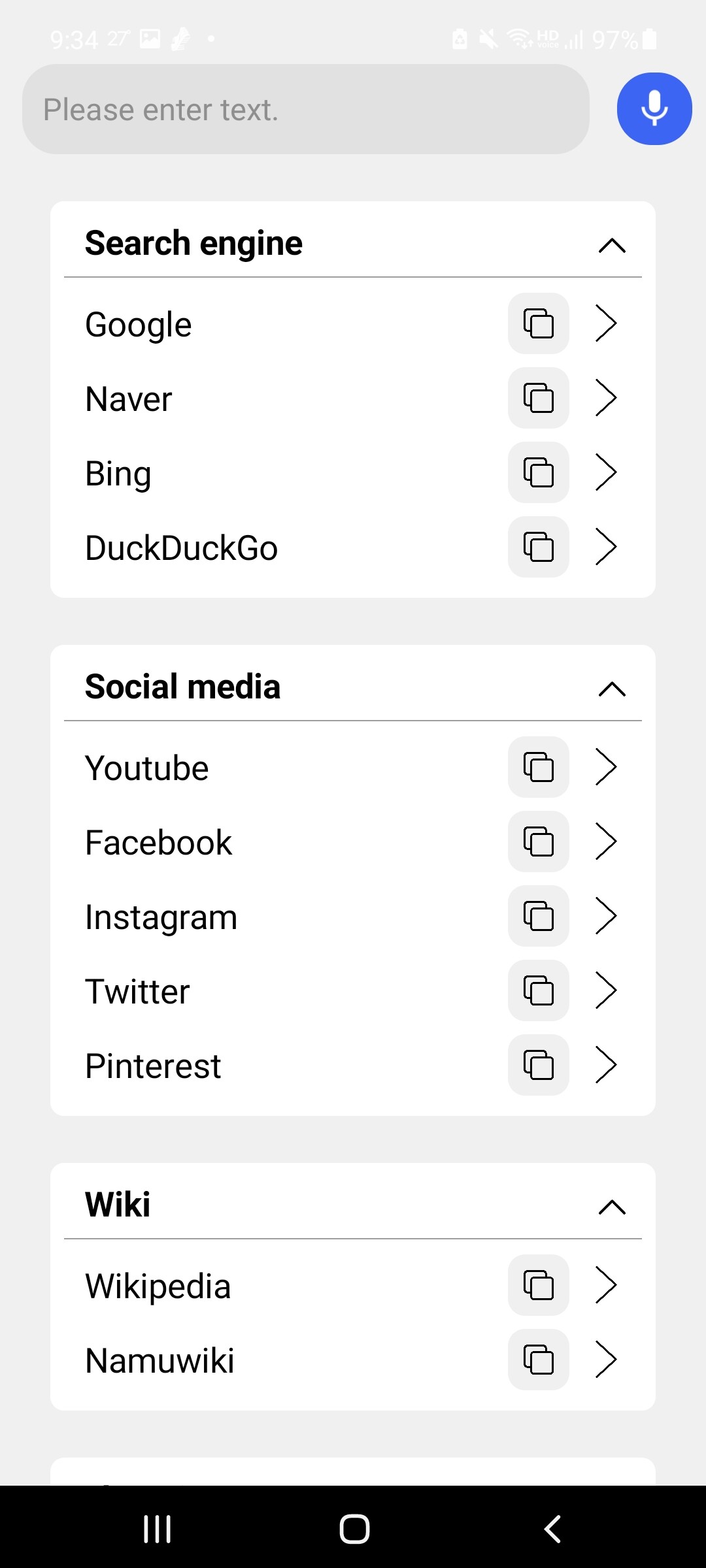The height and width of the screenshot is (1568, 706).
Task: Open recent apps from navigation bar
Action: tap(157, 1529)
